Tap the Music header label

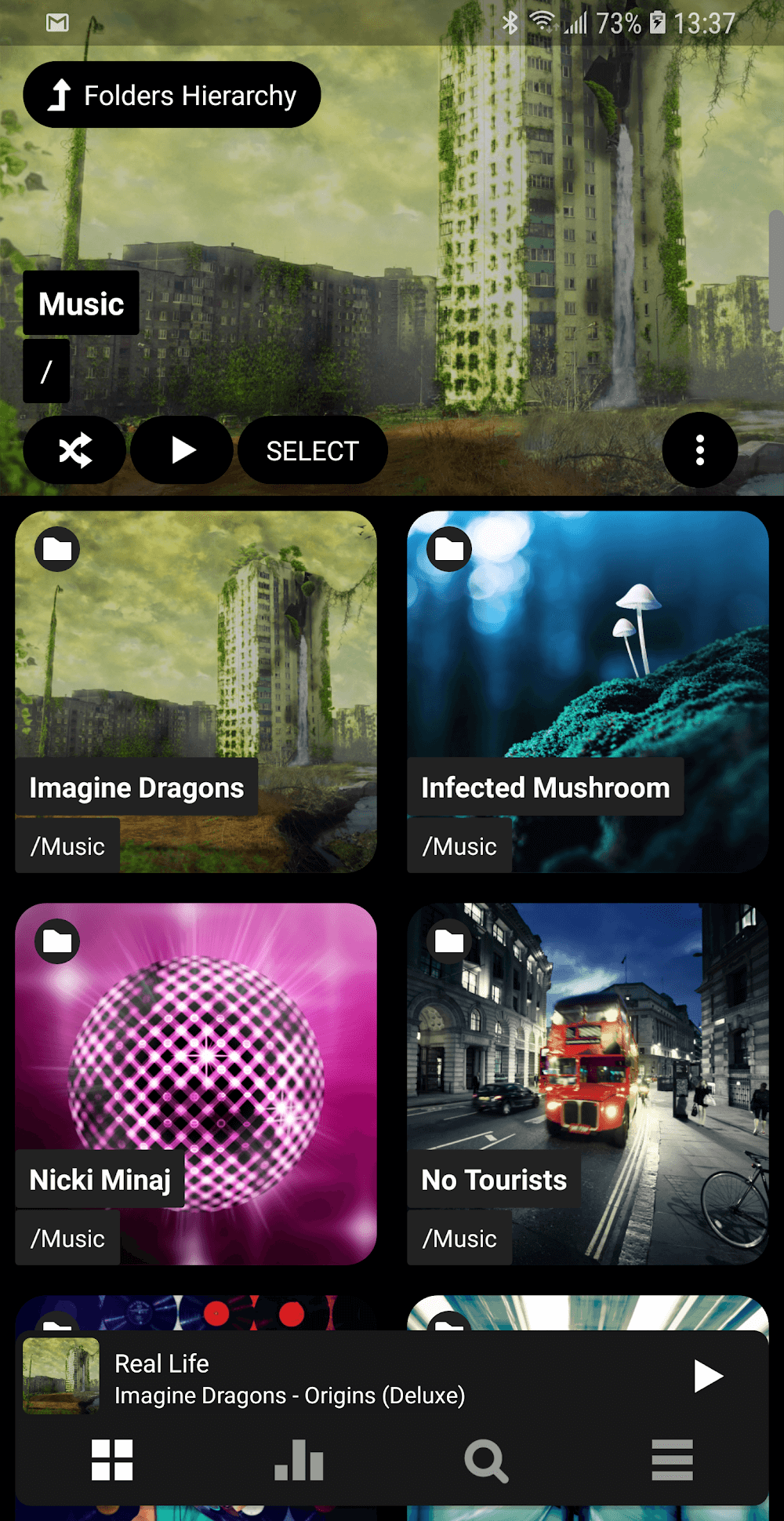tap(81, 303)
